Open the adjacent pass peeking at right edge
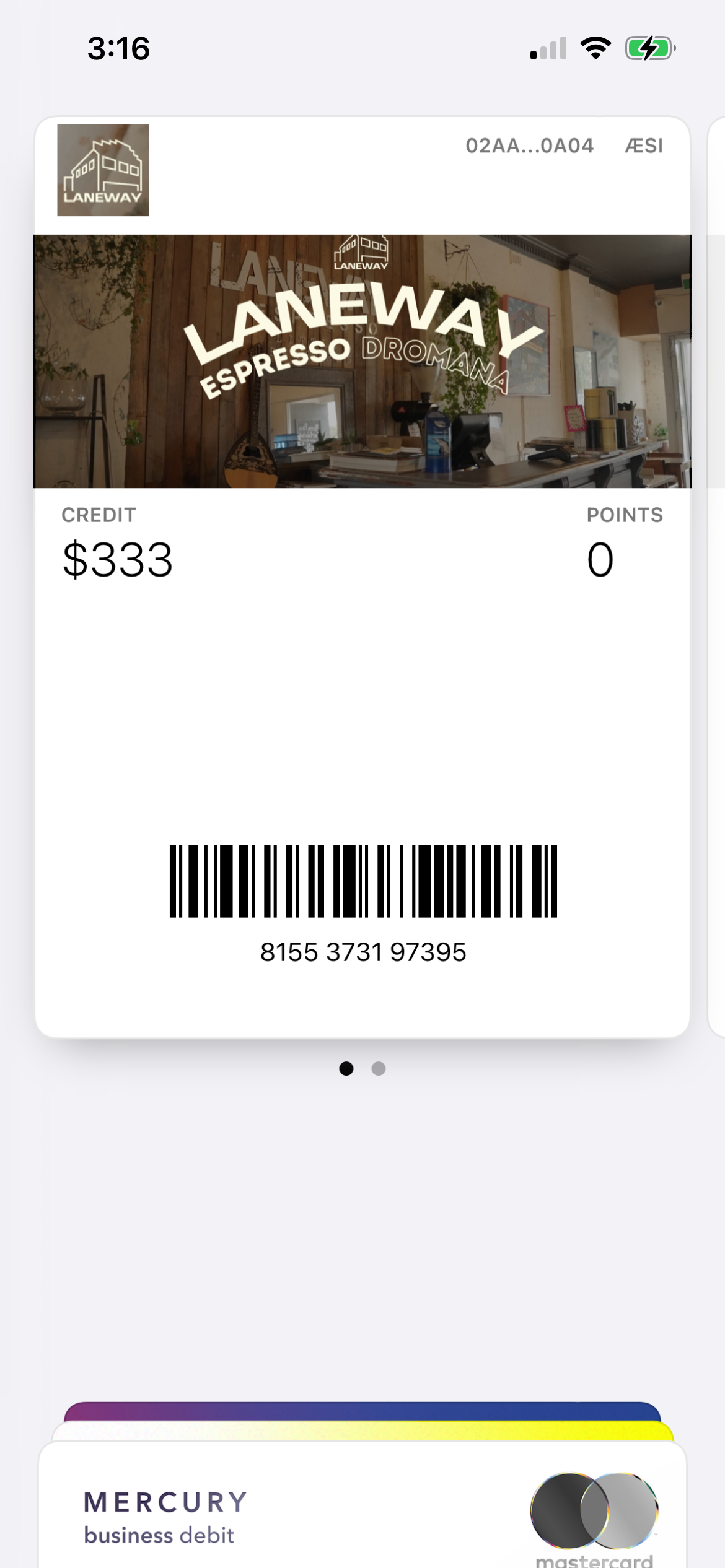The image size is (725, 1568). [716, 557]
